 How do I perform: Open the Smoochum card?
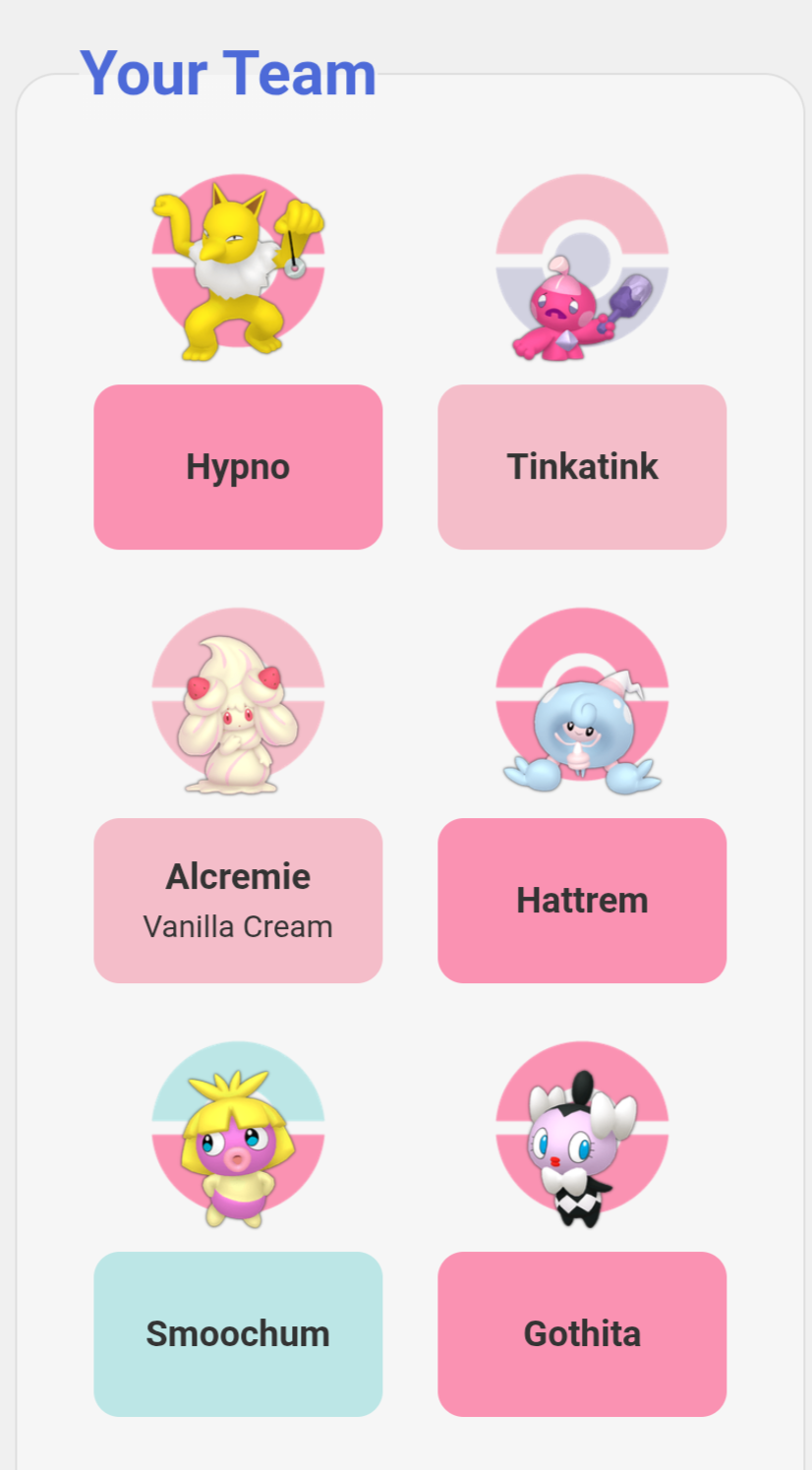click(238, 1334)
